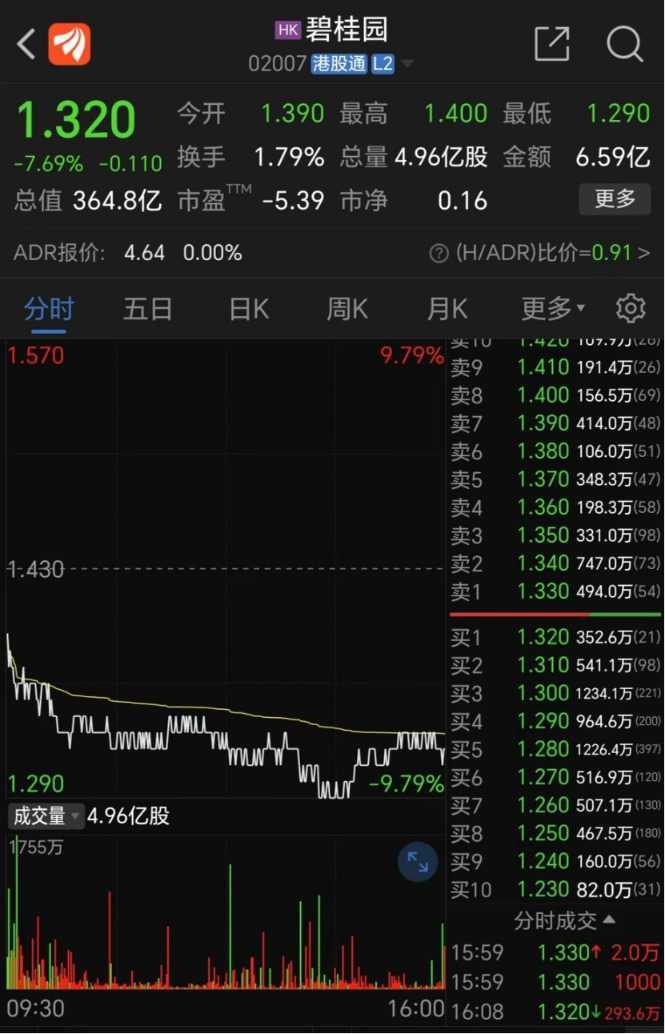Open chart settings gear
Viewport: 665px width, 1034px height.
(630, 309)
